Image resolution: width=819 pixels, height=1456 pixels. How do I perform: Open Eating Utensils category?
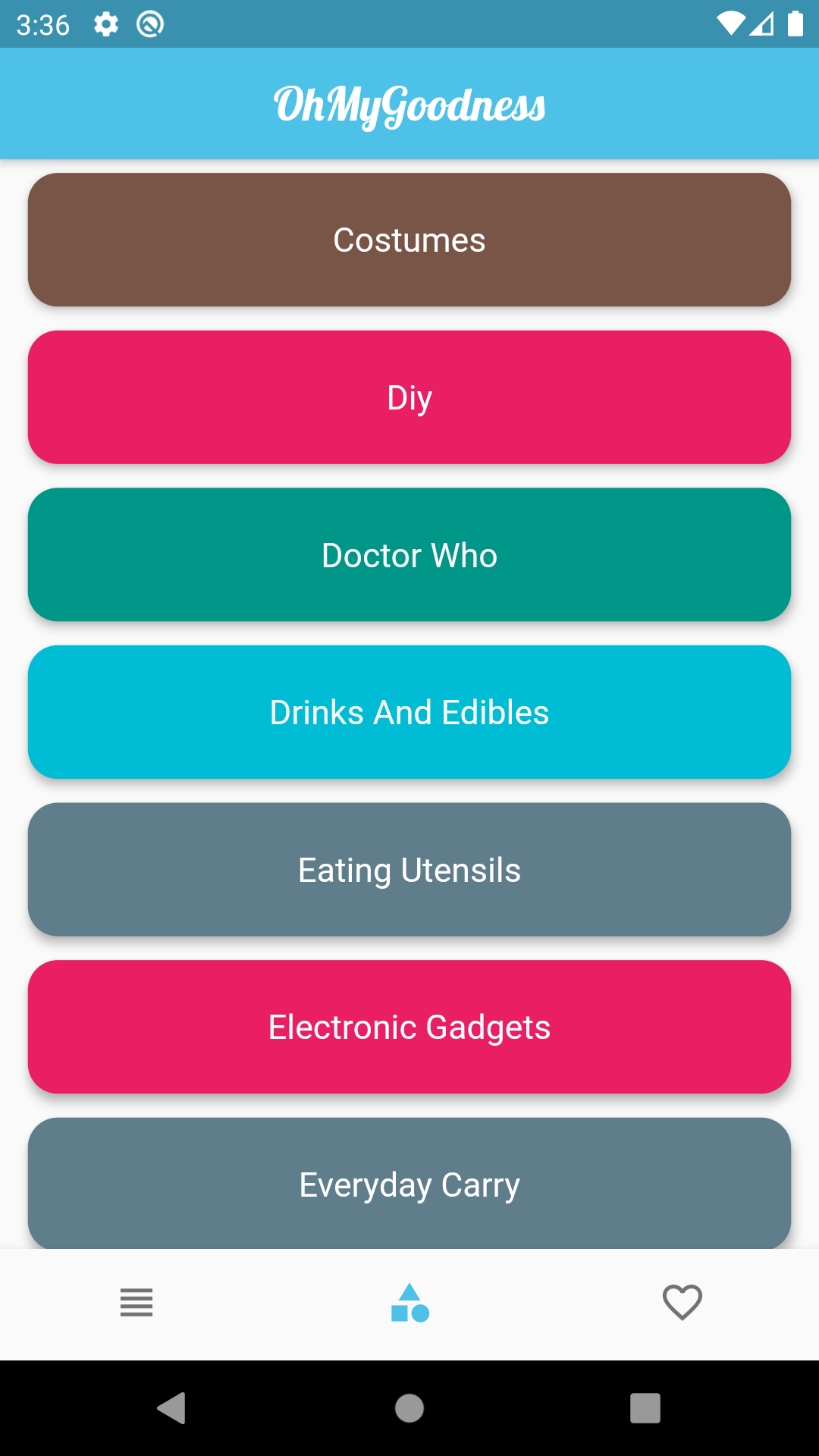click(x=409, y=870)
